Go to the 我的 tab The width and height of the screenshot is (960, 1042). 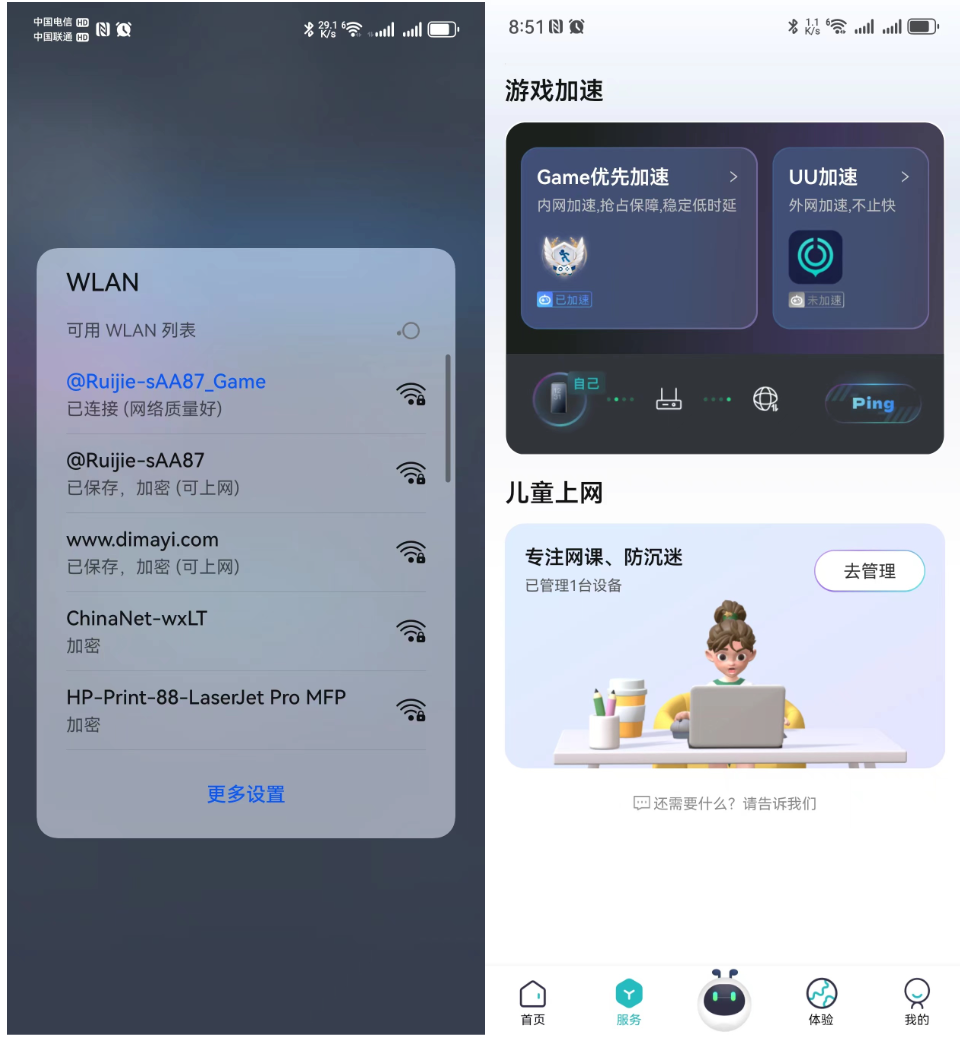click(916, 1002)
